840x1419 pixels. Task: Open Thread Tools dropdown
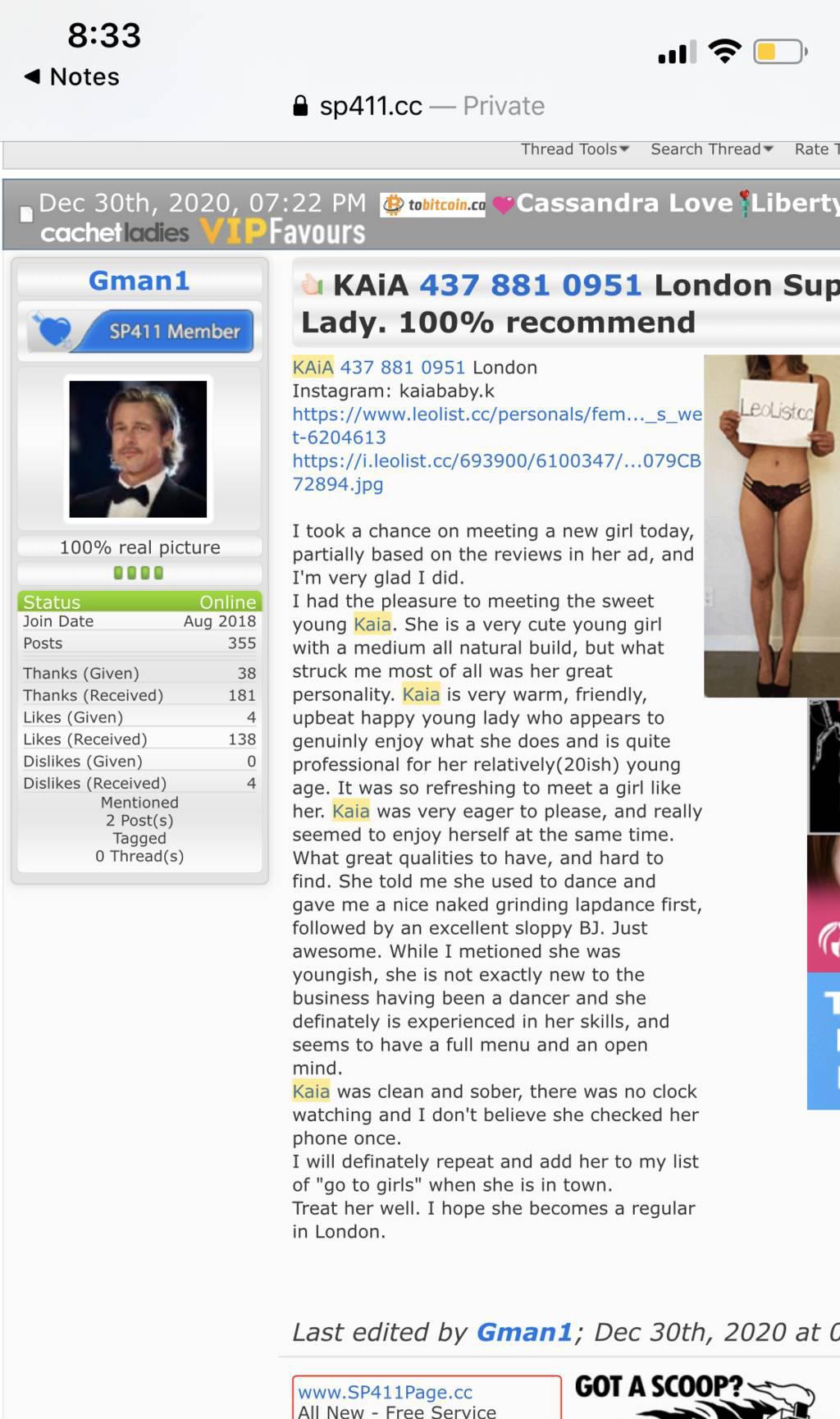tap(575, 149)
